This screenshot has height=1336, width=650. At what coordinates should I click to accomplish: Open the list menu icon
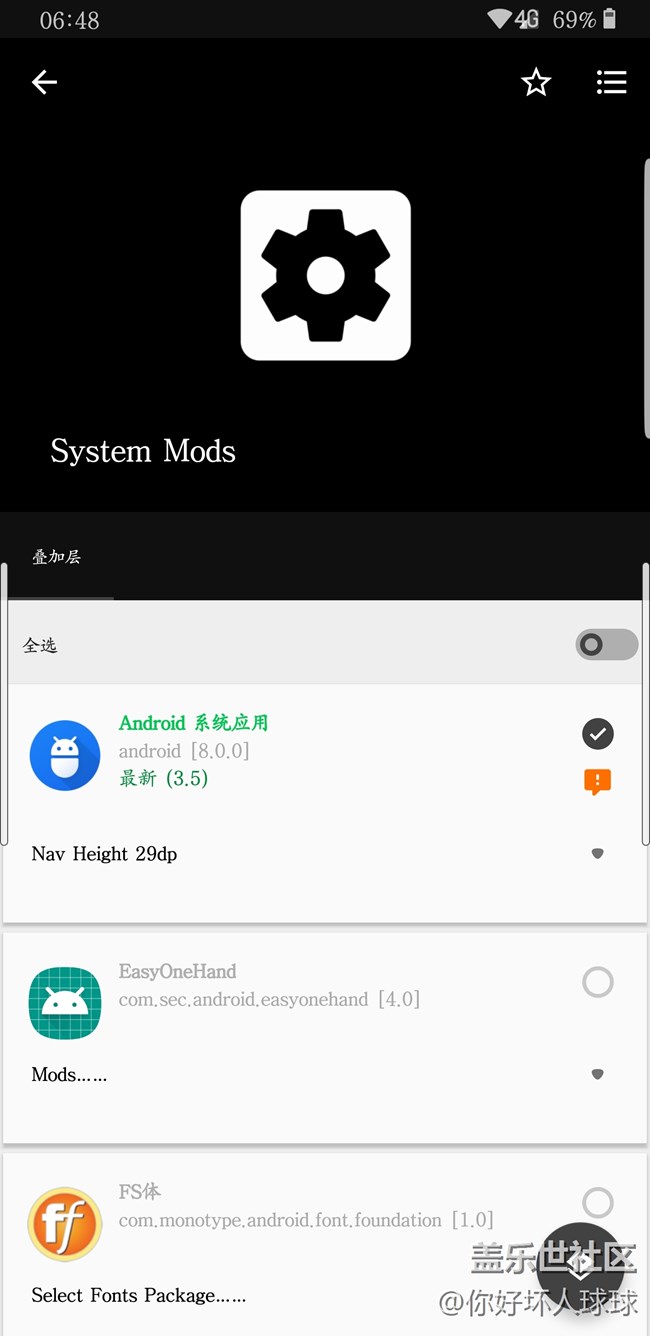tap(611, 83)
